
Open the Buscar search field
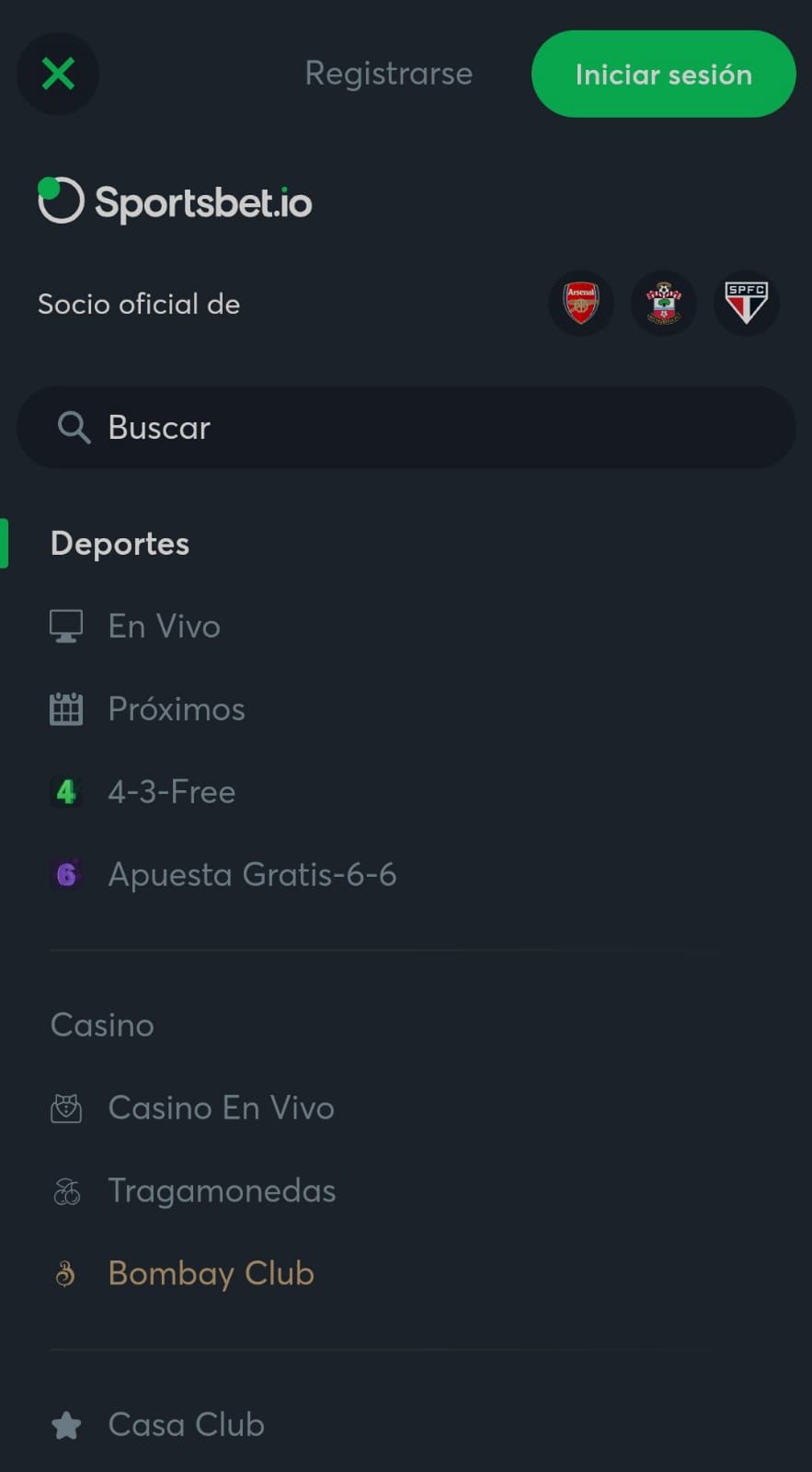[x=406, y=428]
